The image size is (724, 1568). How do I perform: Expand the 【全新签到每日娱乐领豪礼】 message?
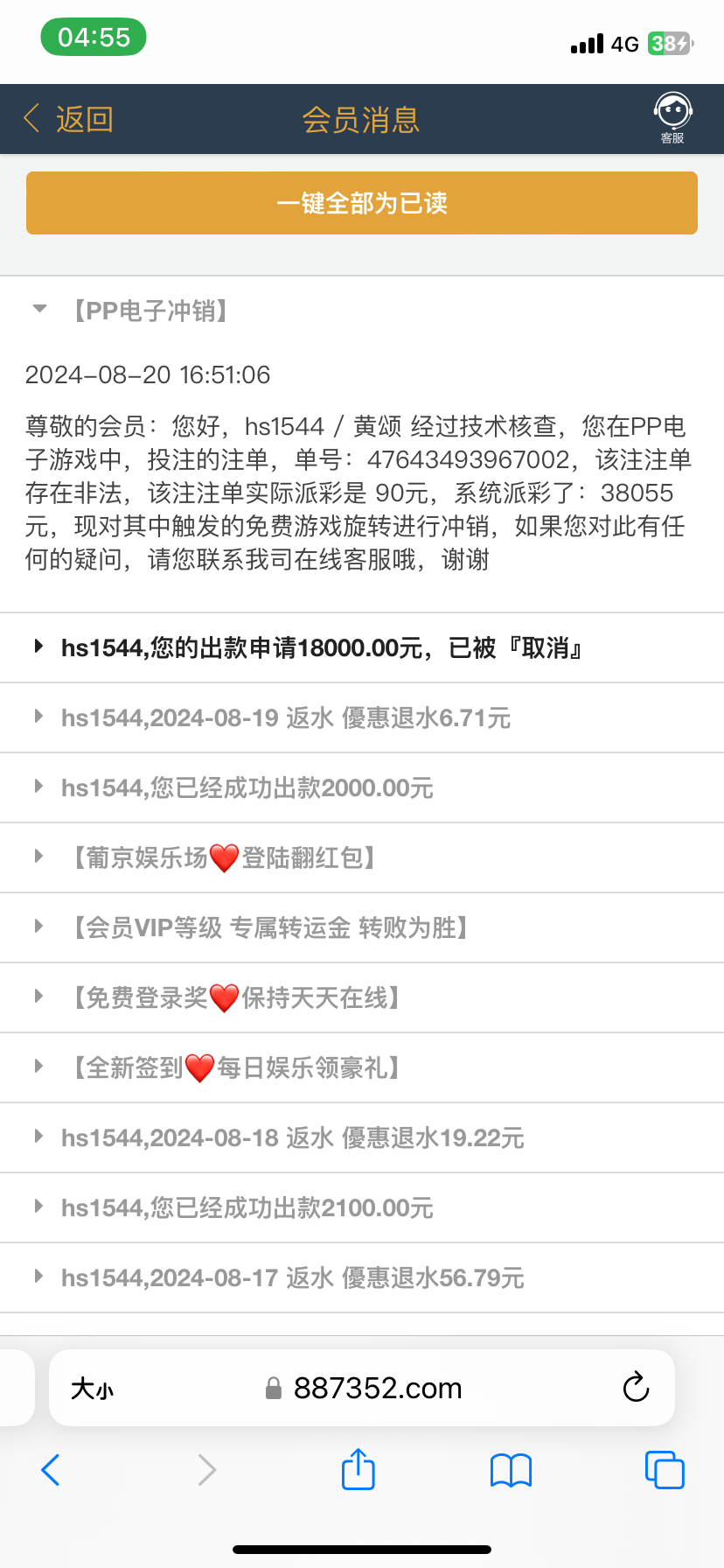(x=38, y=1067)
